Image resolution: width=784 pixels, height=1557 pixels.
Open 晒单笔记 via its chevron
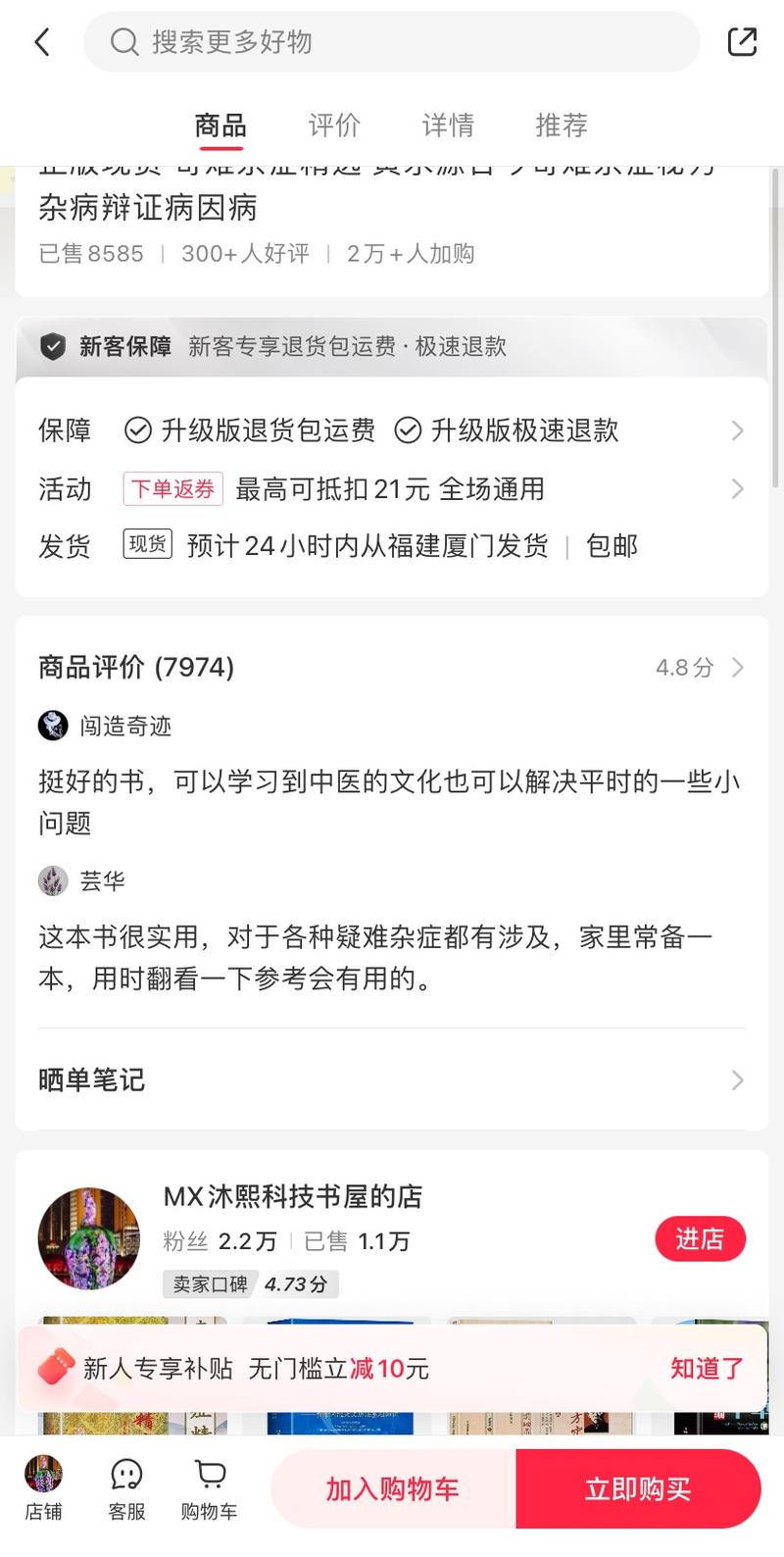(737, 1080)
